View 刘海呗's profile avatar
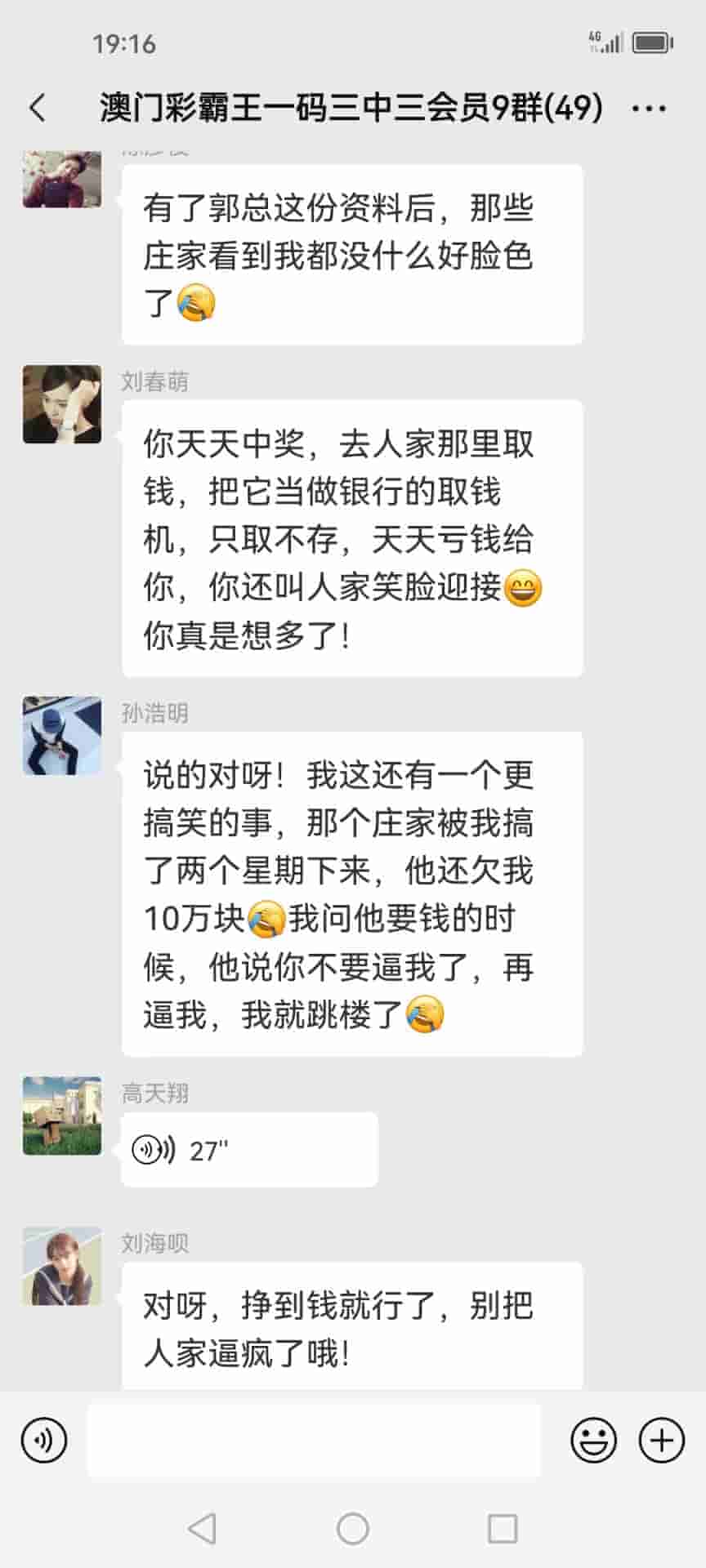This screenshot has width=706, height=1568. (62, 1266)
